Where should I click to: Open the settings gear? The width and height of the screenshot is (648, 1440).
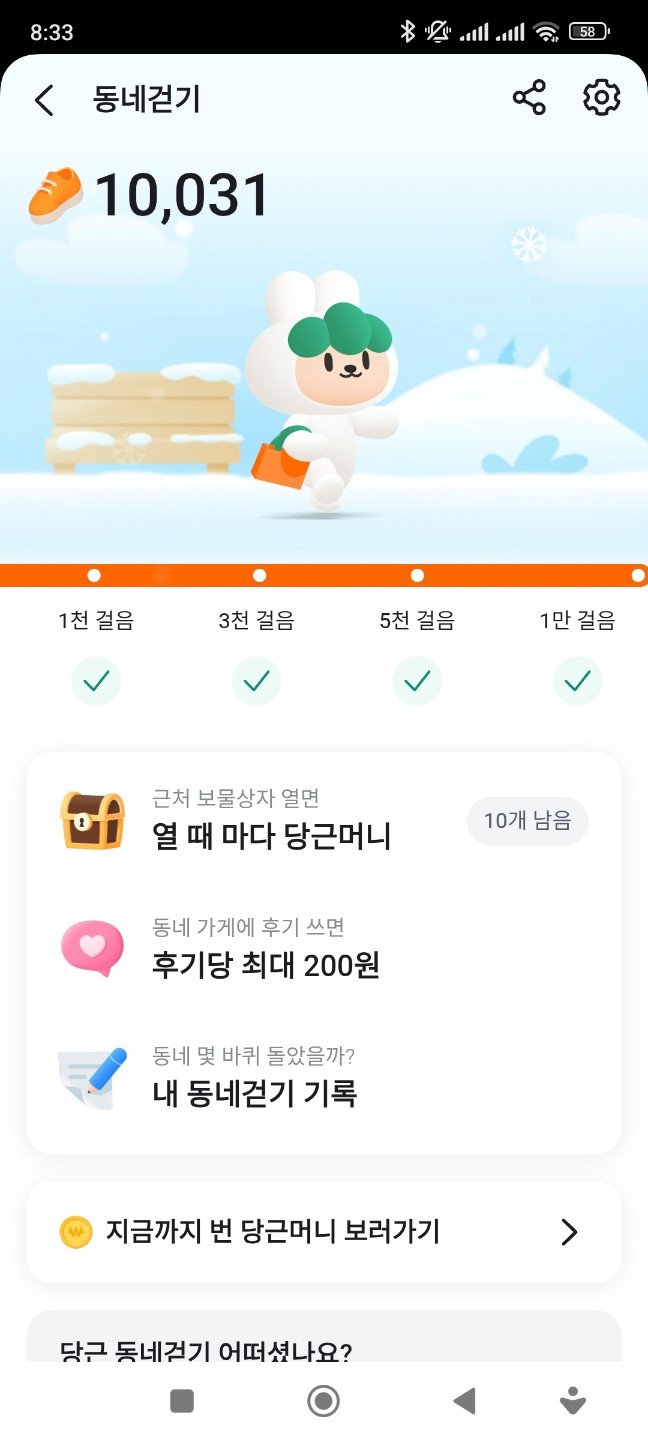pyautogui.click(x=601, y=98)
